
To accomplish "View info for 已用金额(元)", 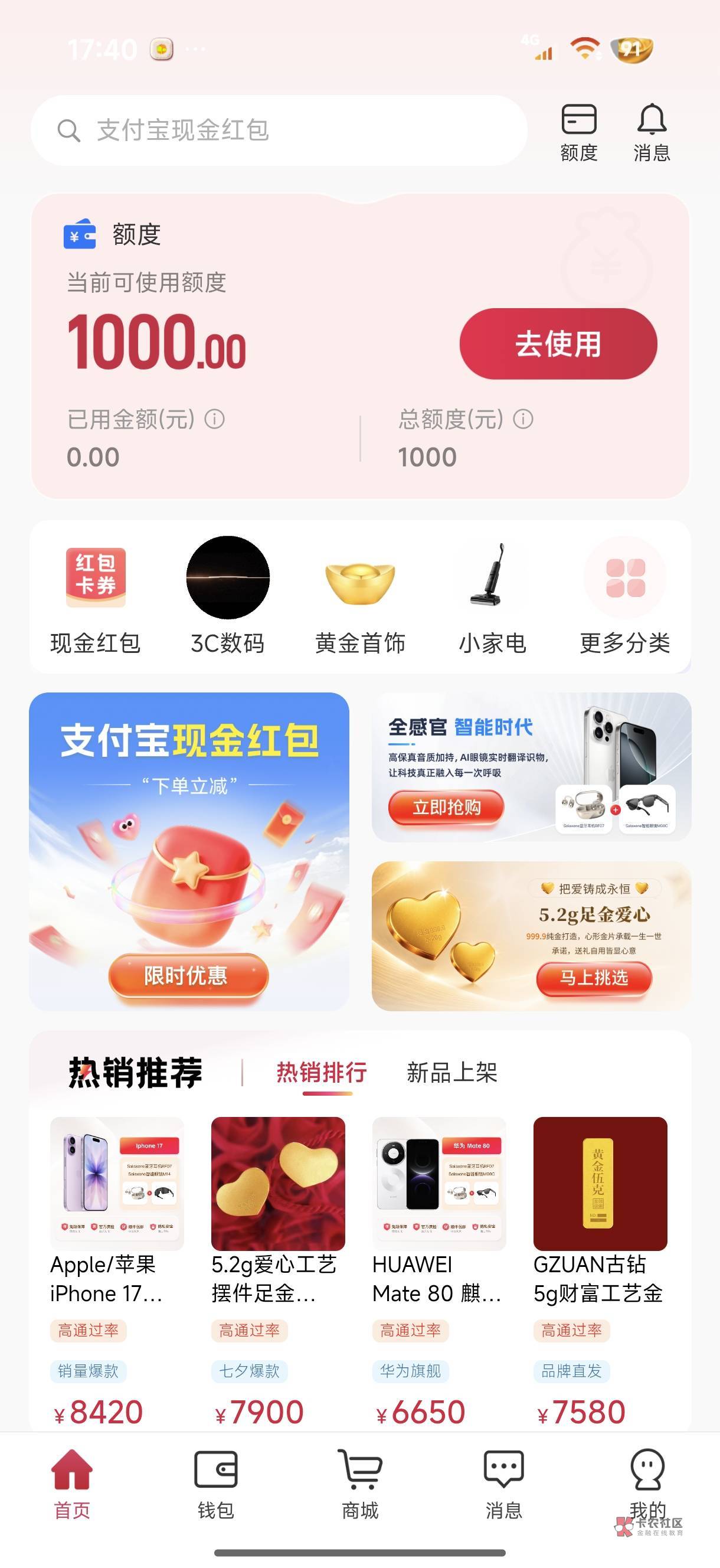I will coord(214,419).
